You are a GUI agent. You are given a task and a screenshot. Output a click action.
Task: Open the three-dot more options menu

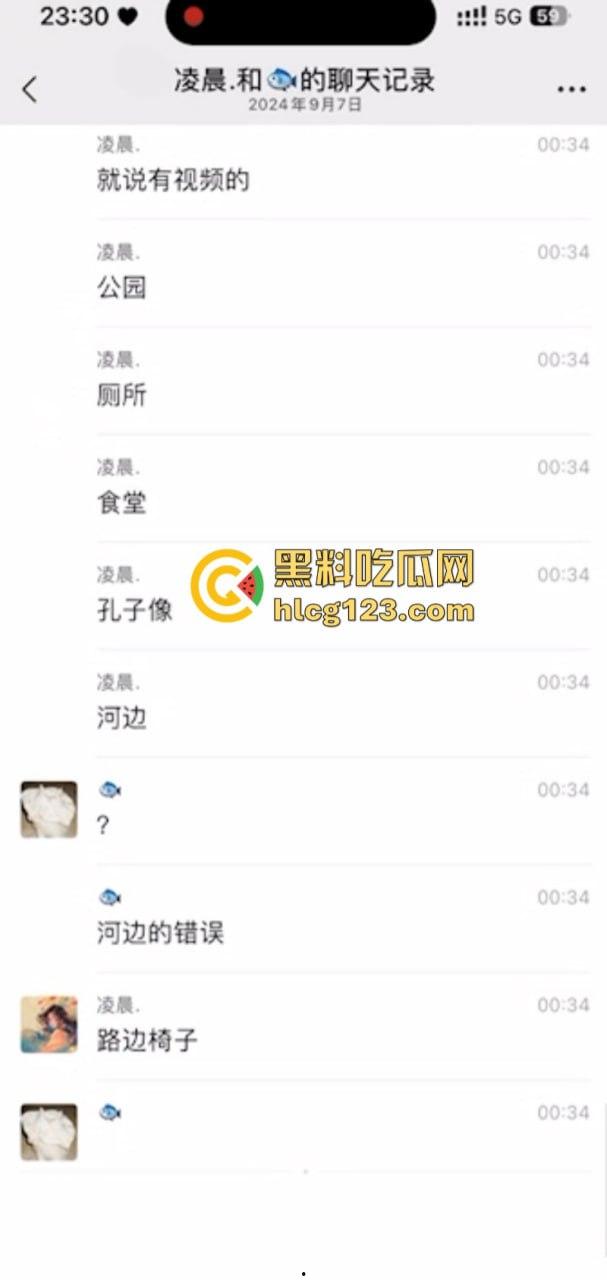coord(571,89)
